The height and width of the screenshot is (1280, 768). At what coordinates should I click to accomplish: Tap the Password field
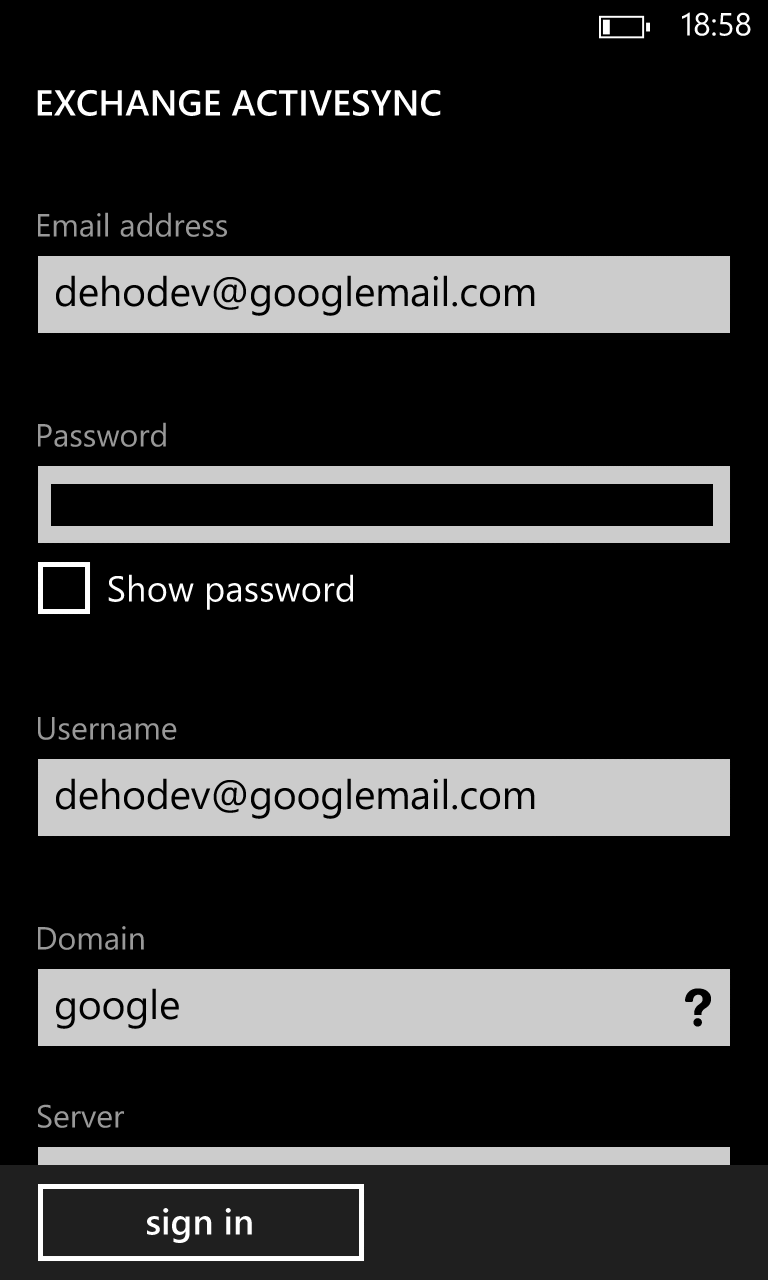(x=384, y=504)
